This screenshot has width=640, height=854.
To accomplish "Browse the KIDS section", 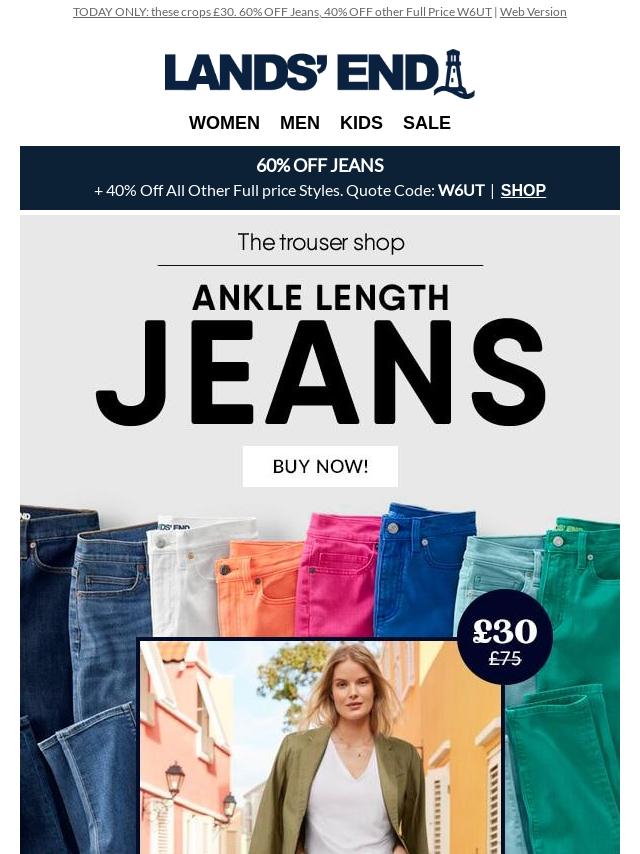I will click(361, 123).
